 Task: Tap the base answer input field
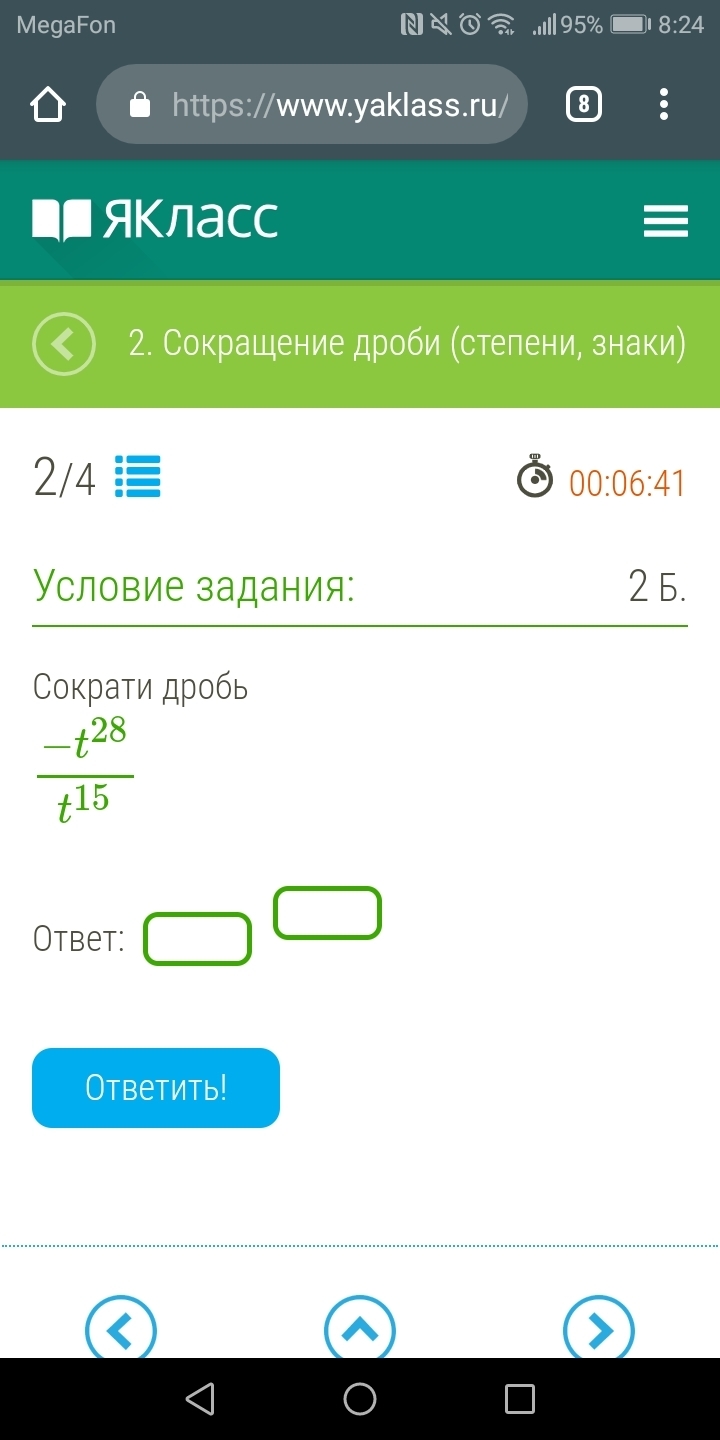click(198, 939)
